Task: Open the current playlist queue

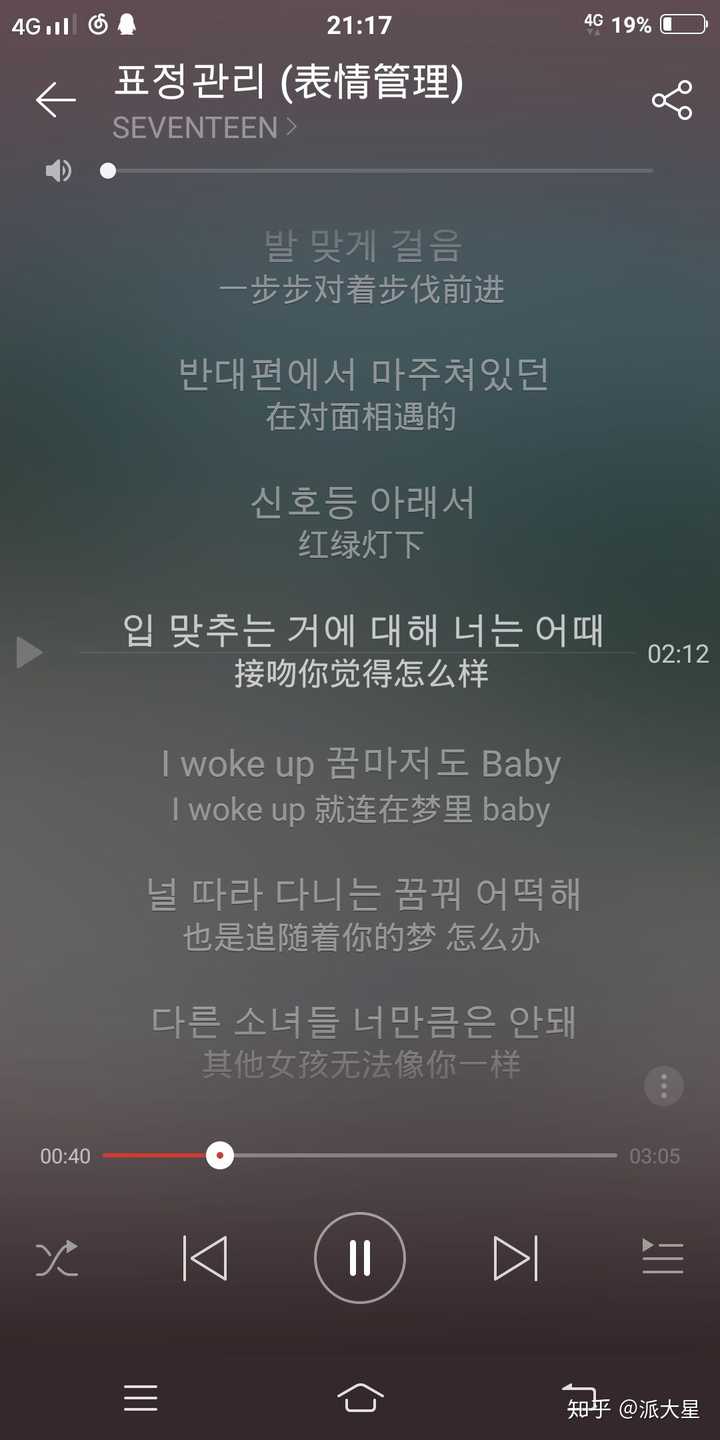Action: click(x=662, y=1258)
